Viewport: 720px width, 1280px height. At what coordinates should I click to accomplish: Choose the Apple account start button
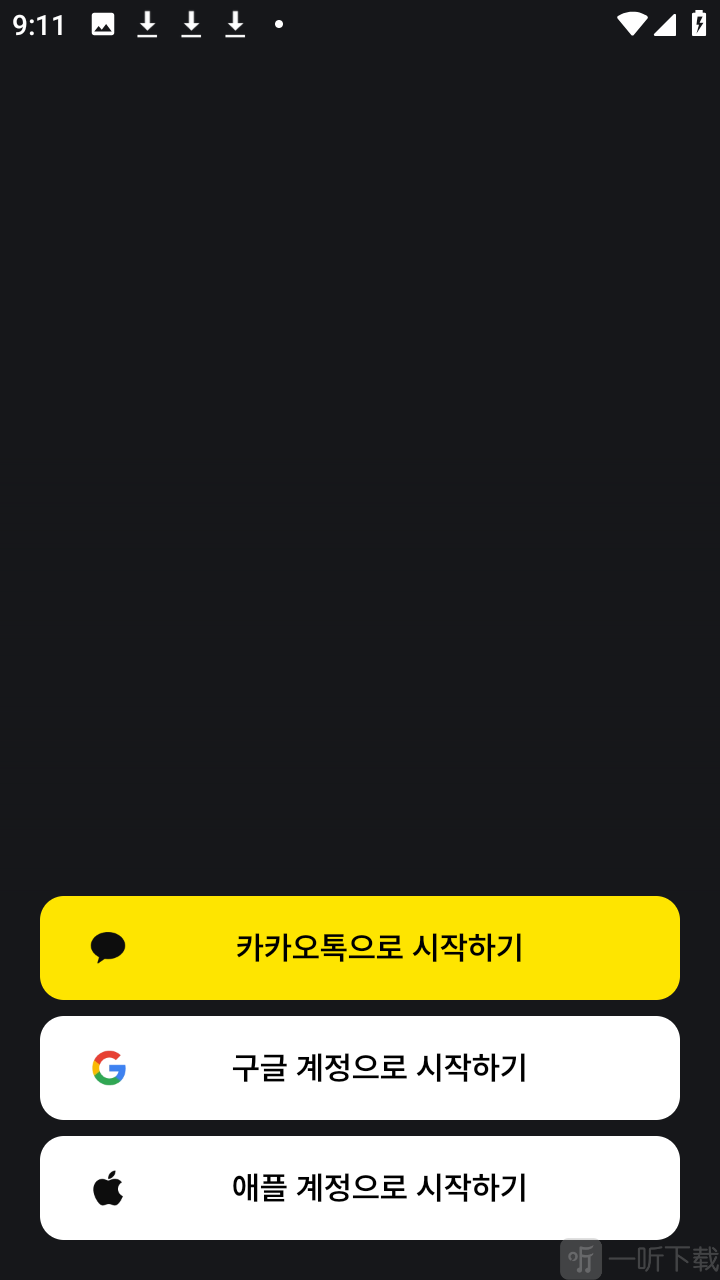(360, 1188)
